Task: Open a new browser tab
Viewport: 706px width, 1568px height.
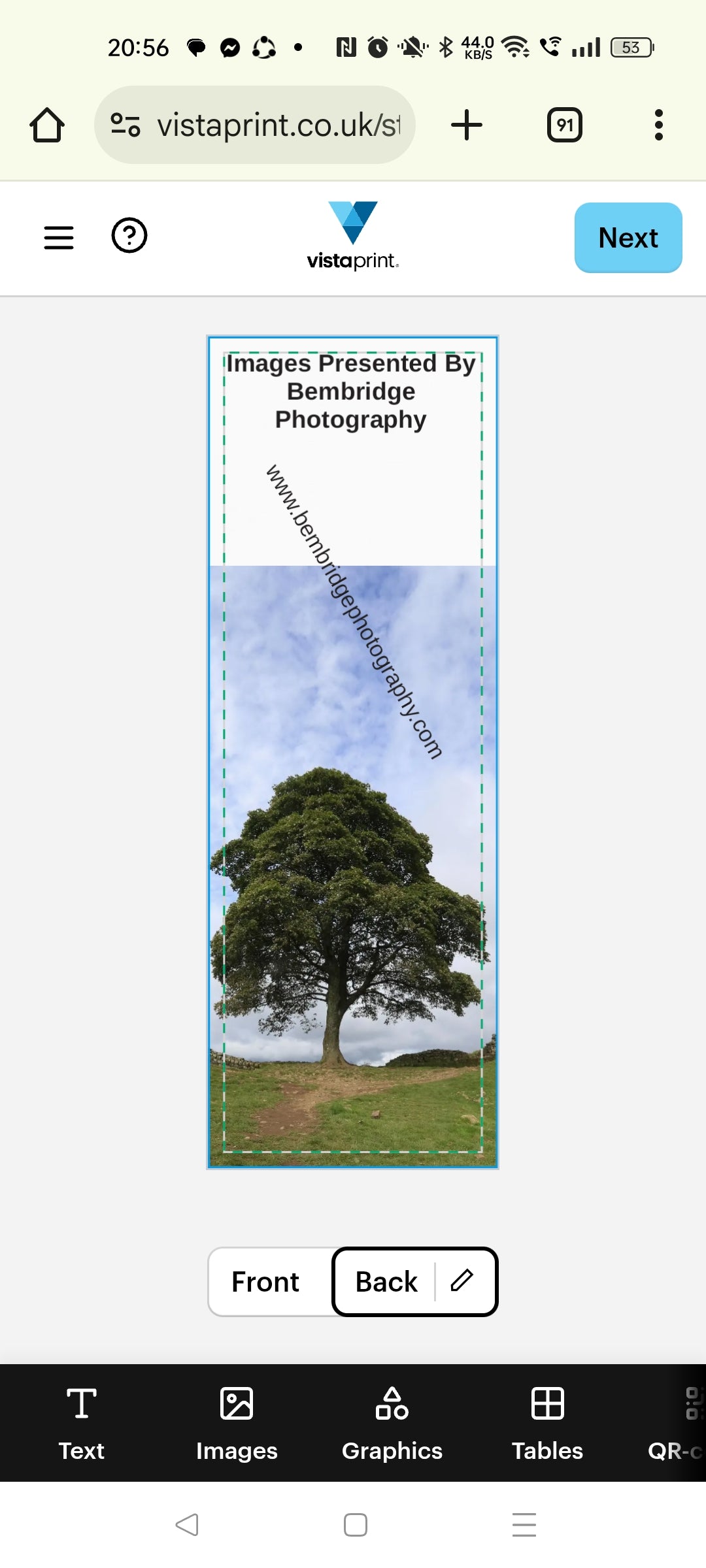Action: 467,125
